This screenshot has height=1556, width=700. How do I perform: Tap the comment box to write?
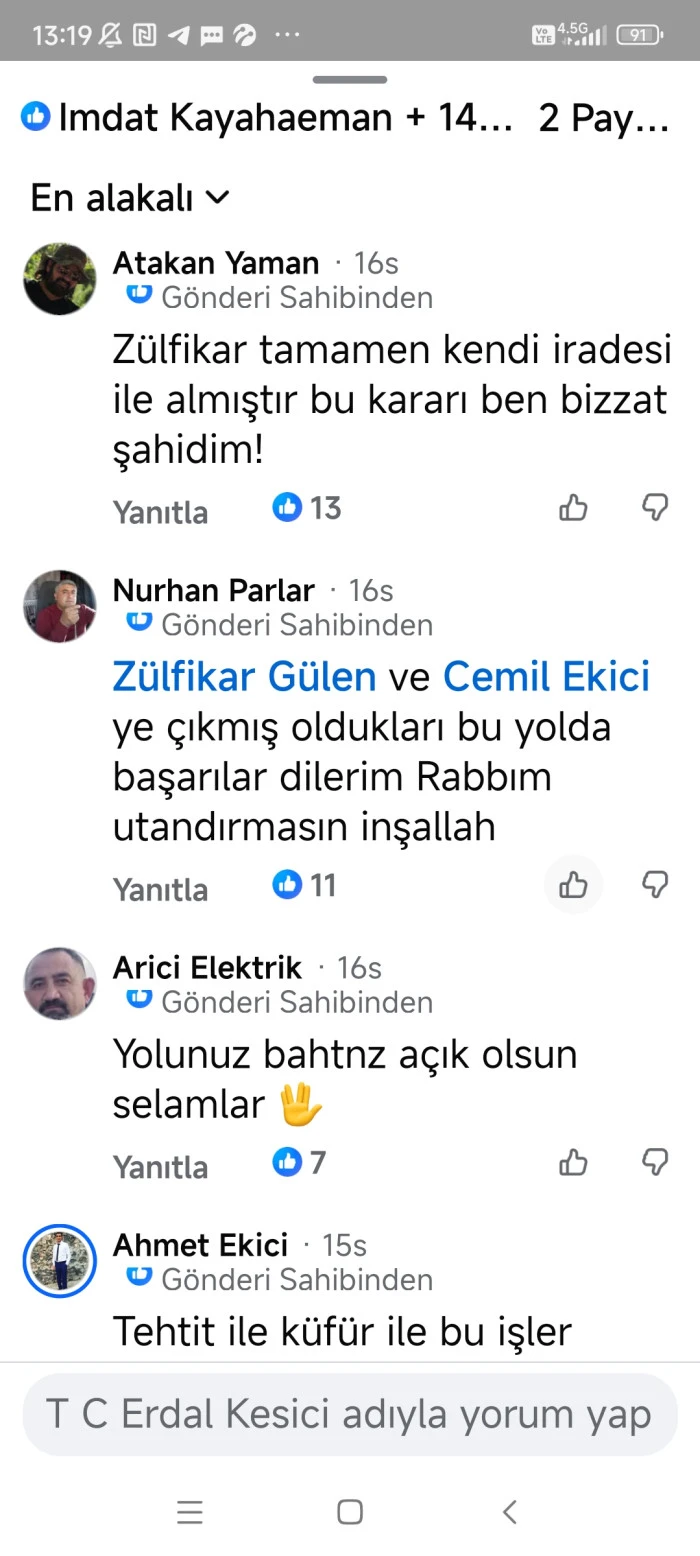(x=350, y=1414)
